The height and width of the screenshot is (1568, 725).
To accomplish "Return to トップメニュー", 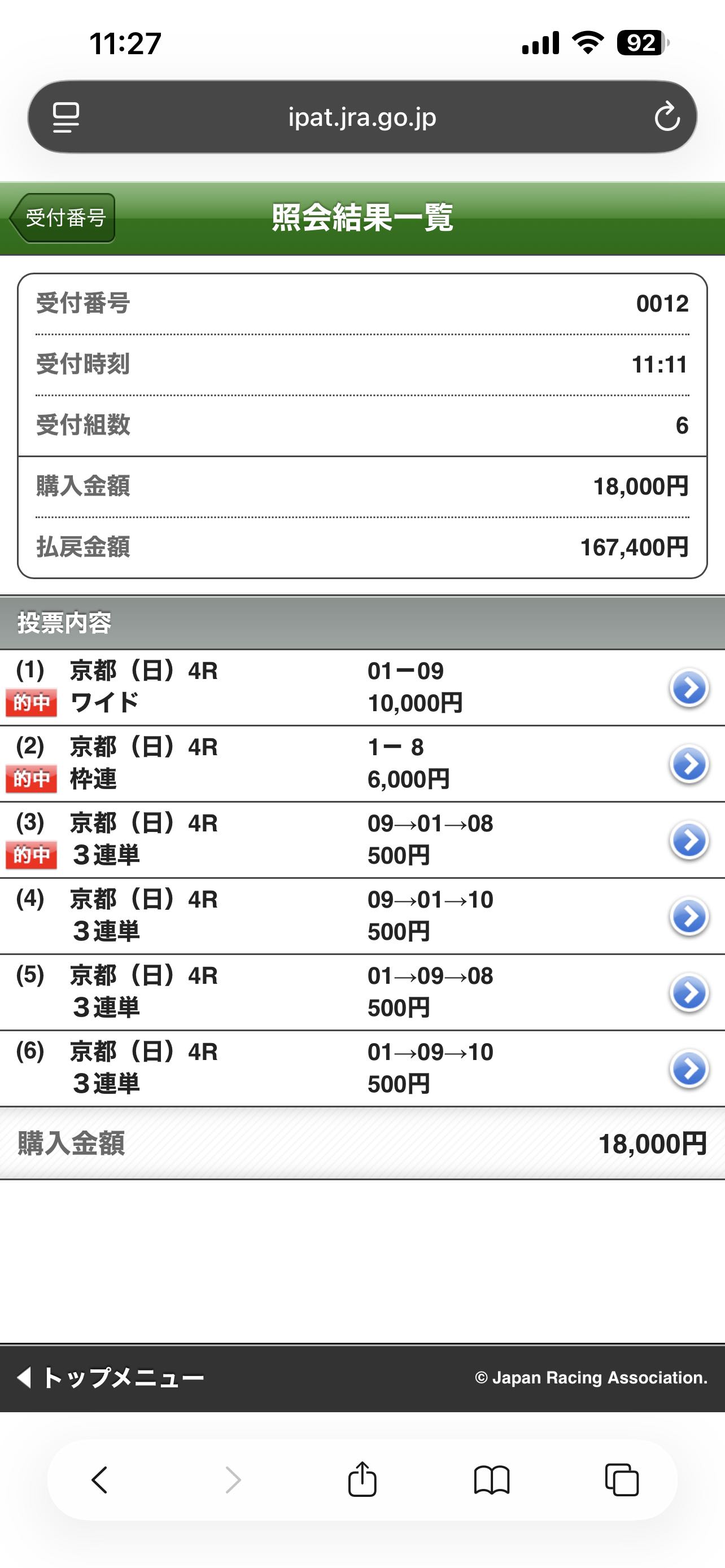I will point(111,1378).
